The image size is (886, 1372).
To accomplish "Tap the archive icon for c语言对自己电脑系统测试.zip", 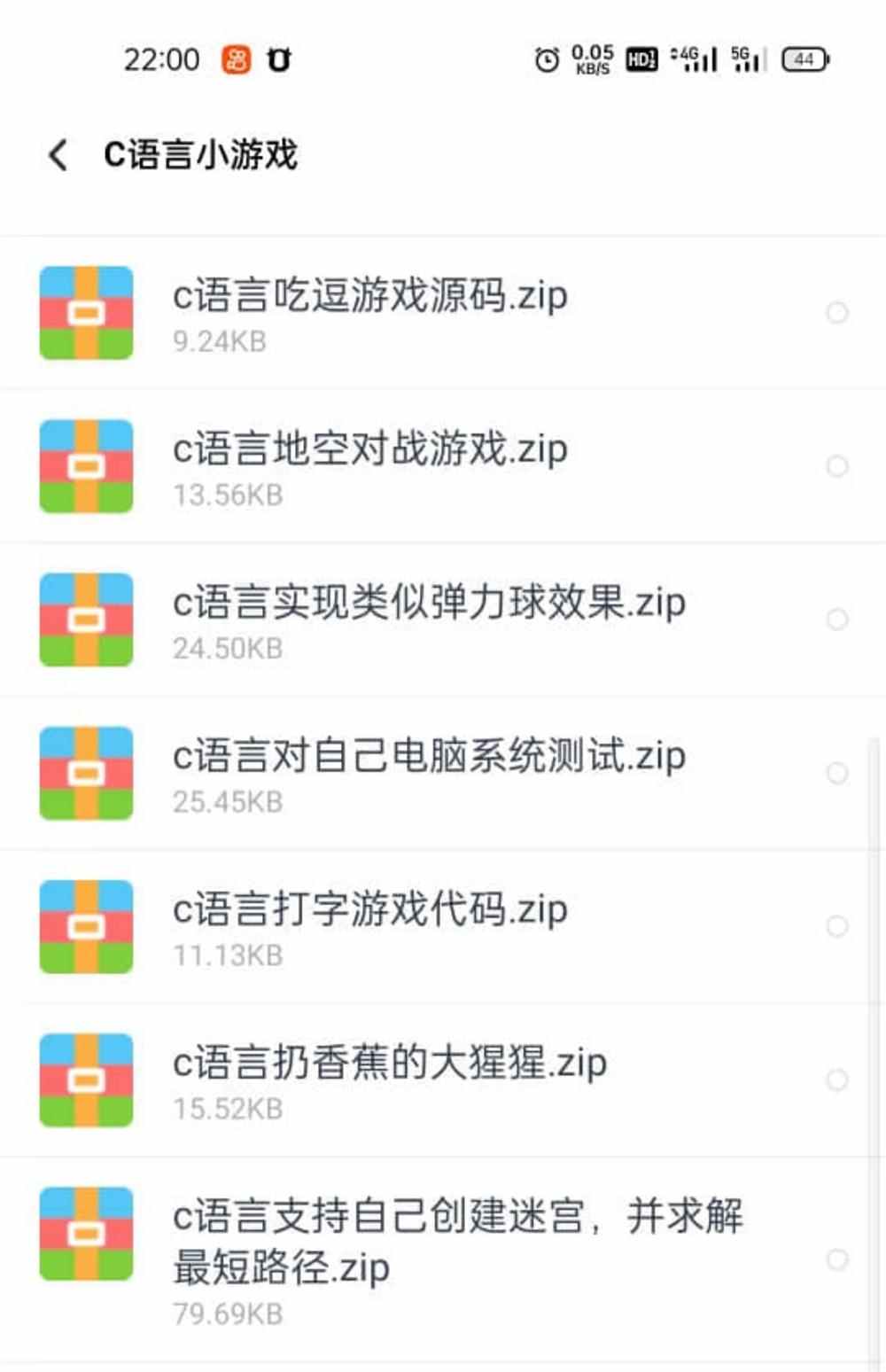I will pyautogui.click(x=86, y=773).
